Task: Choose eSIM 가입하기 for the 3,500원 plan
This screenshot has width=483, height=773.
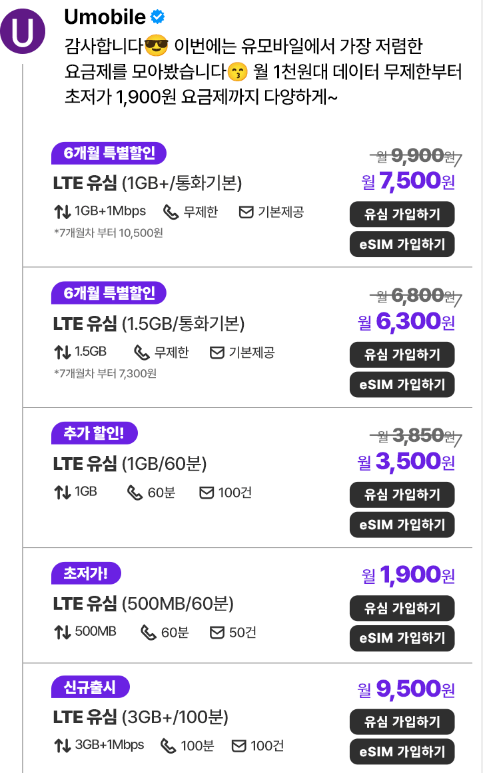Action: coord(402,525)
